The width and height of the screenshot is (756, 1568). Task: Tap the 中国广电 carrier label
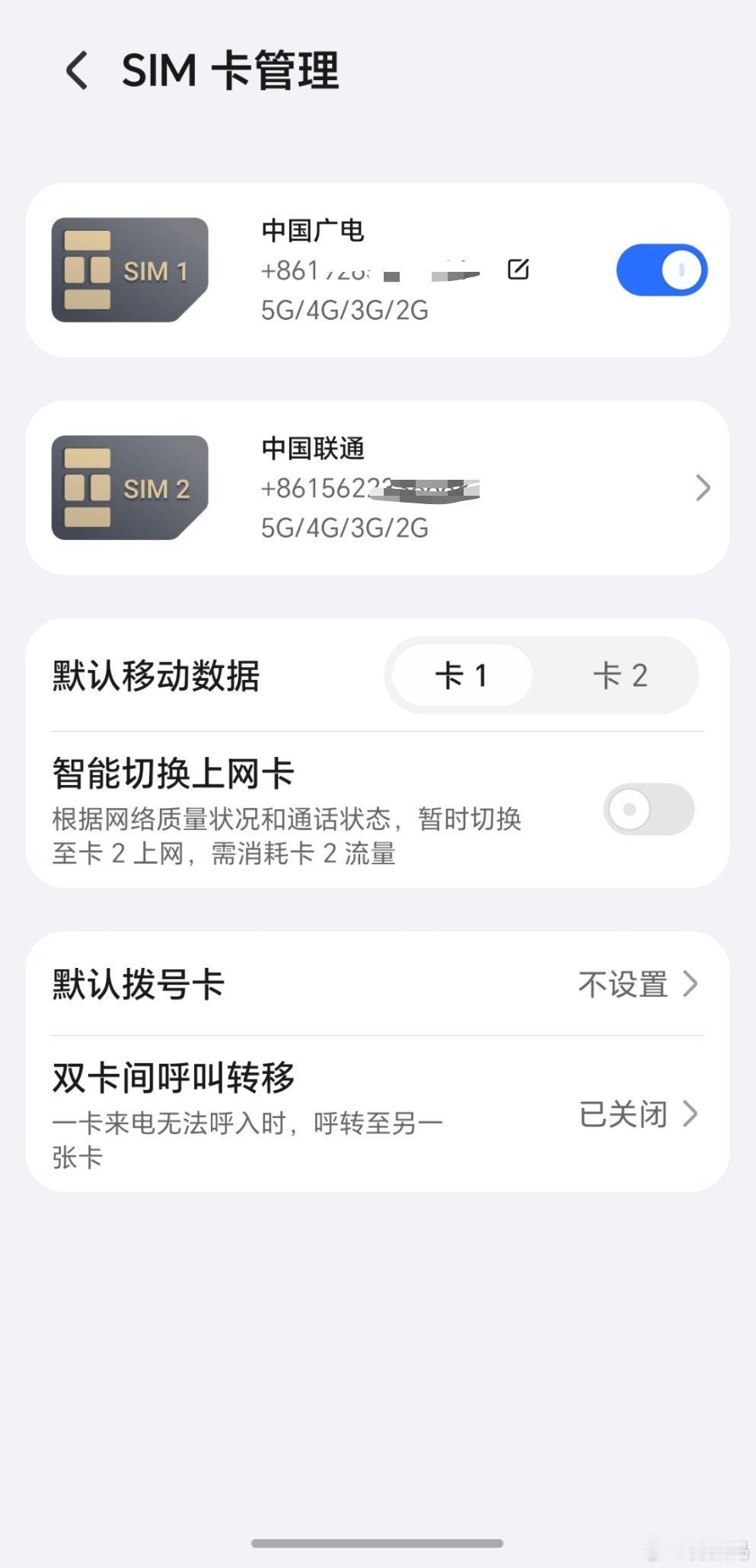(313, 230)
